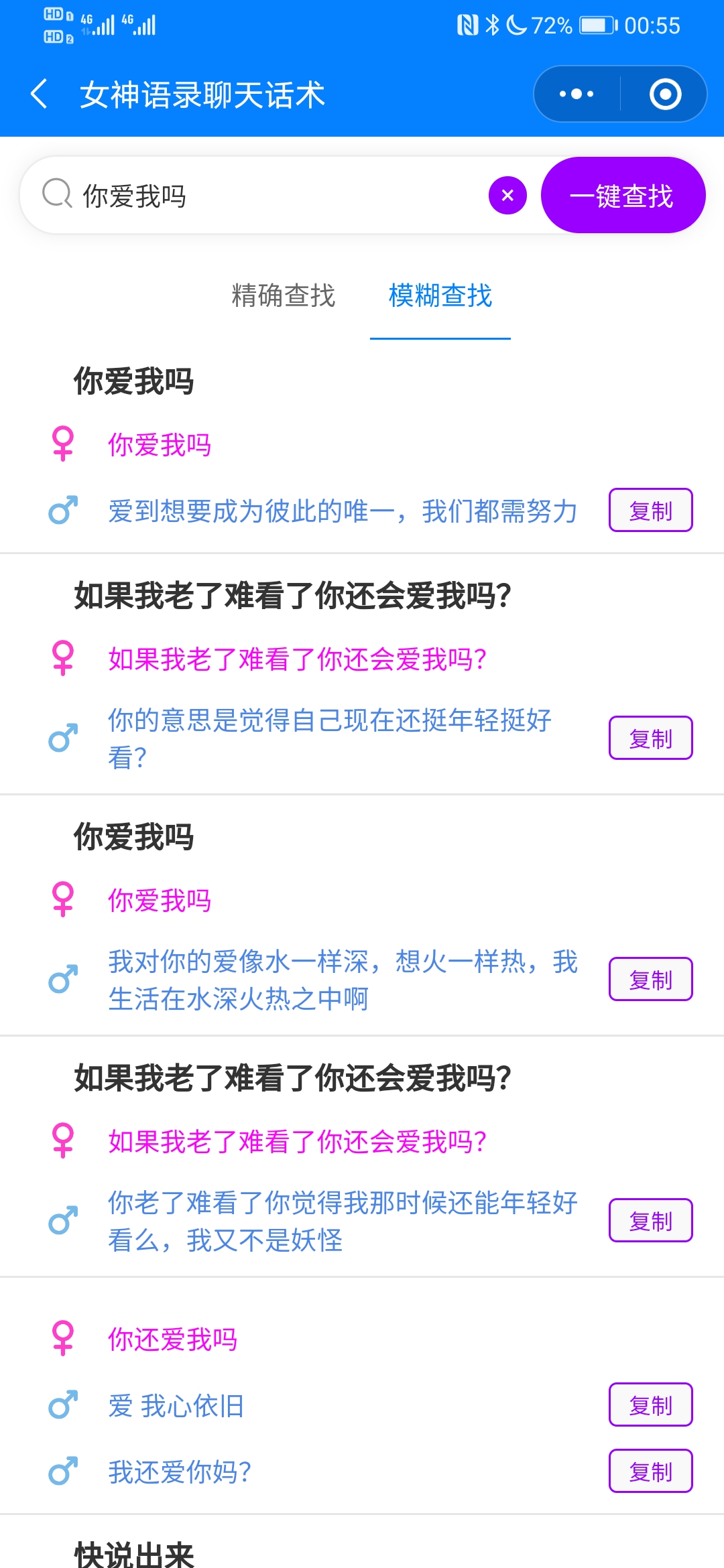The height and width of the screenshot is (1568, 724).
Task: Copy the reply 我还爱你妈?
Action: (650, 1472)
